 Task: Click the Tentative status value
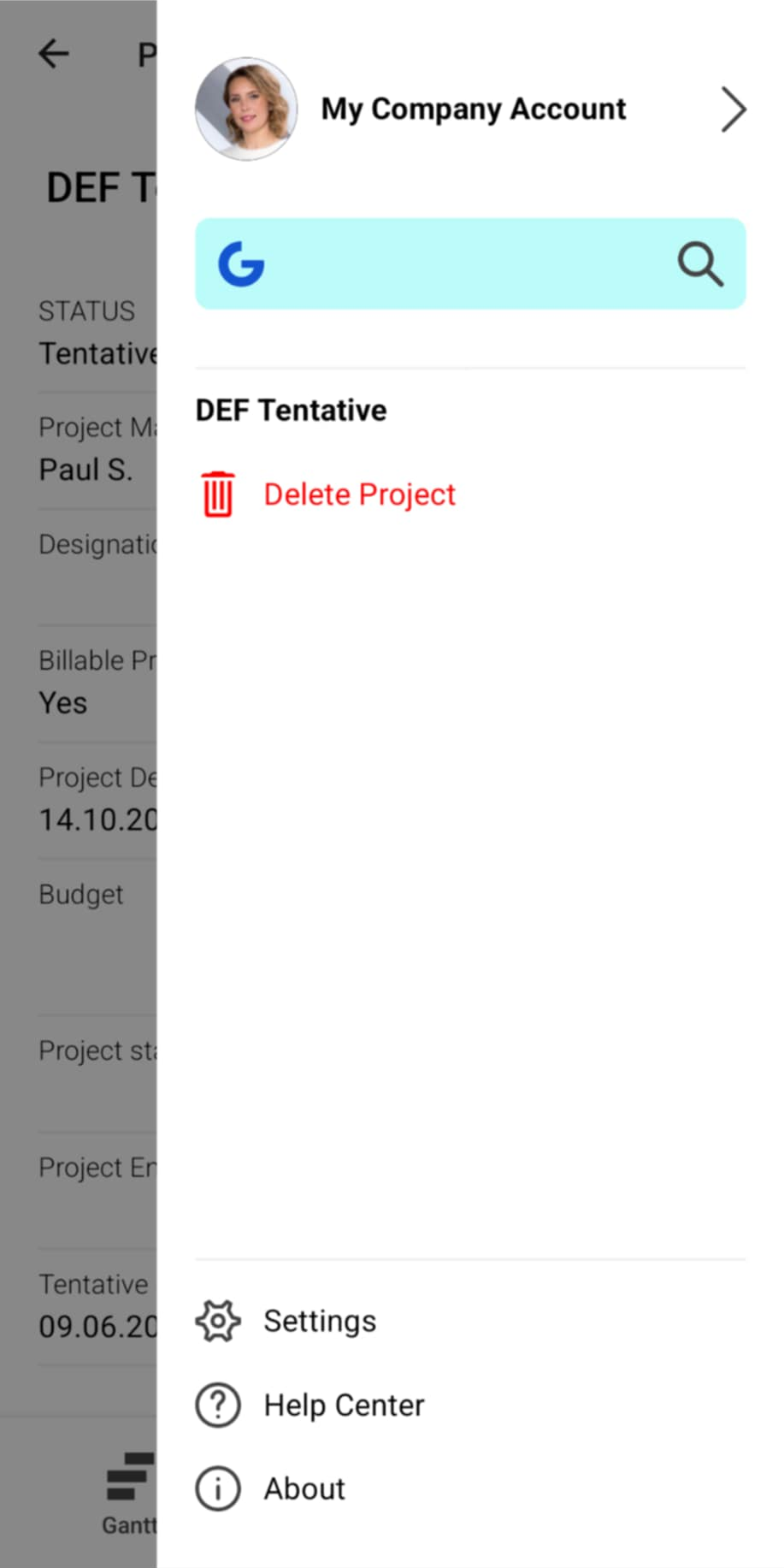coord(97,353)
